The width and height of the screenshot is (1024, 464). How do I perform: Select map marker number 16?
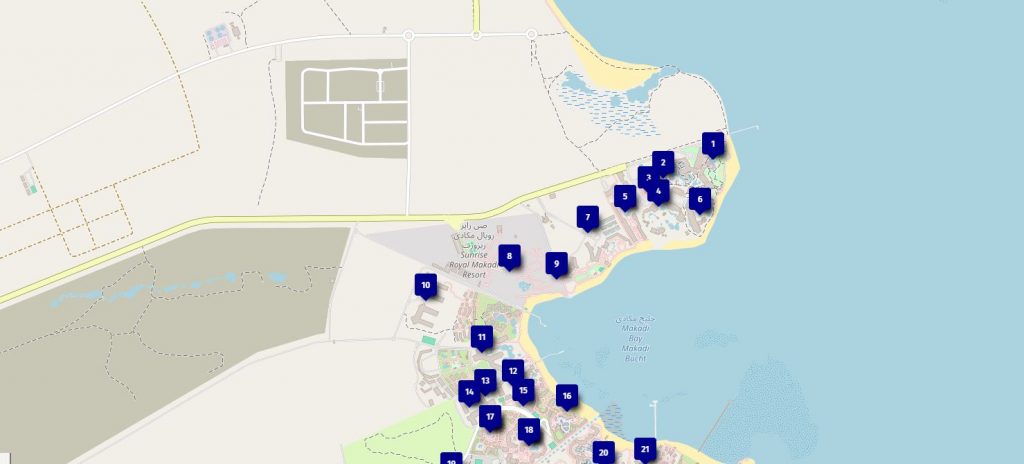coord(566,396)
